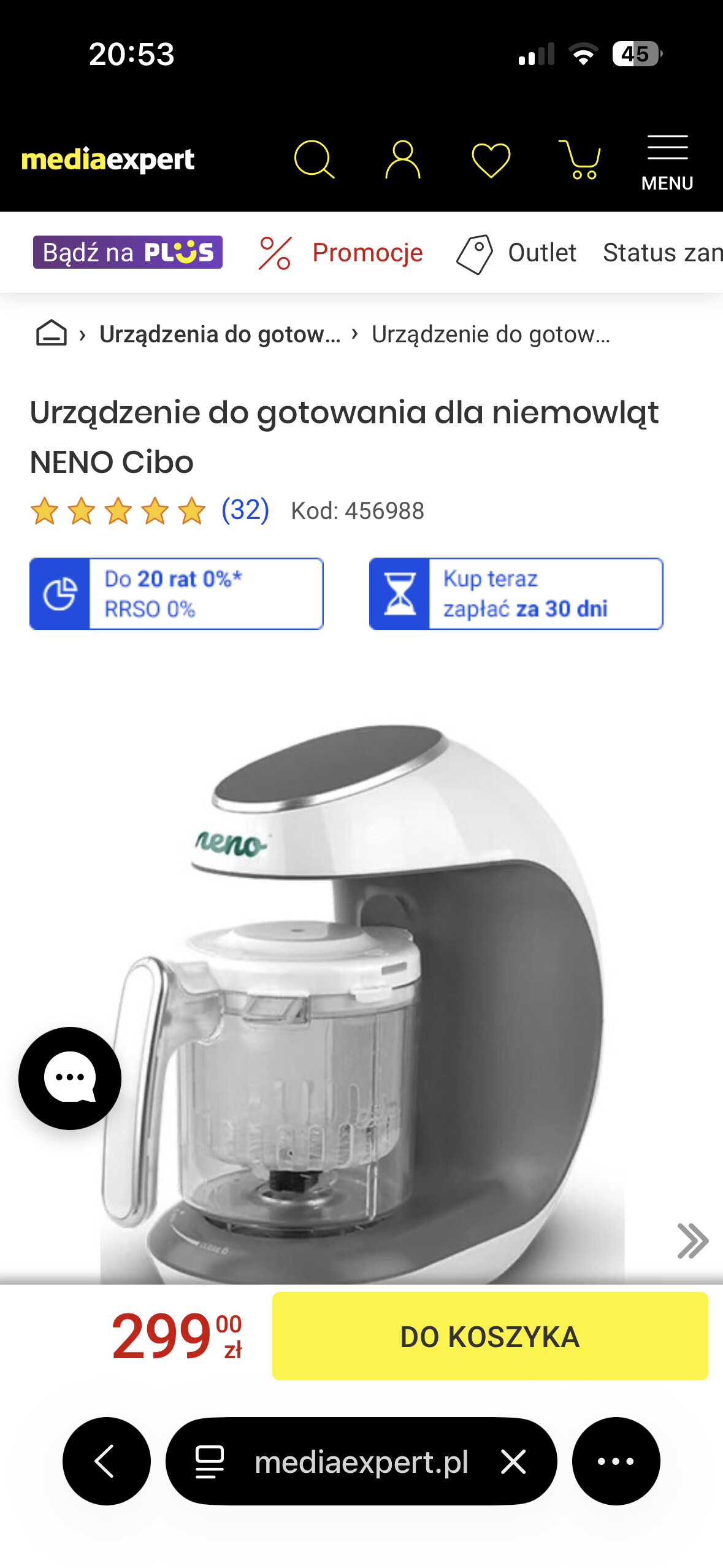Open the Promocje section

(x=342, y=252)
